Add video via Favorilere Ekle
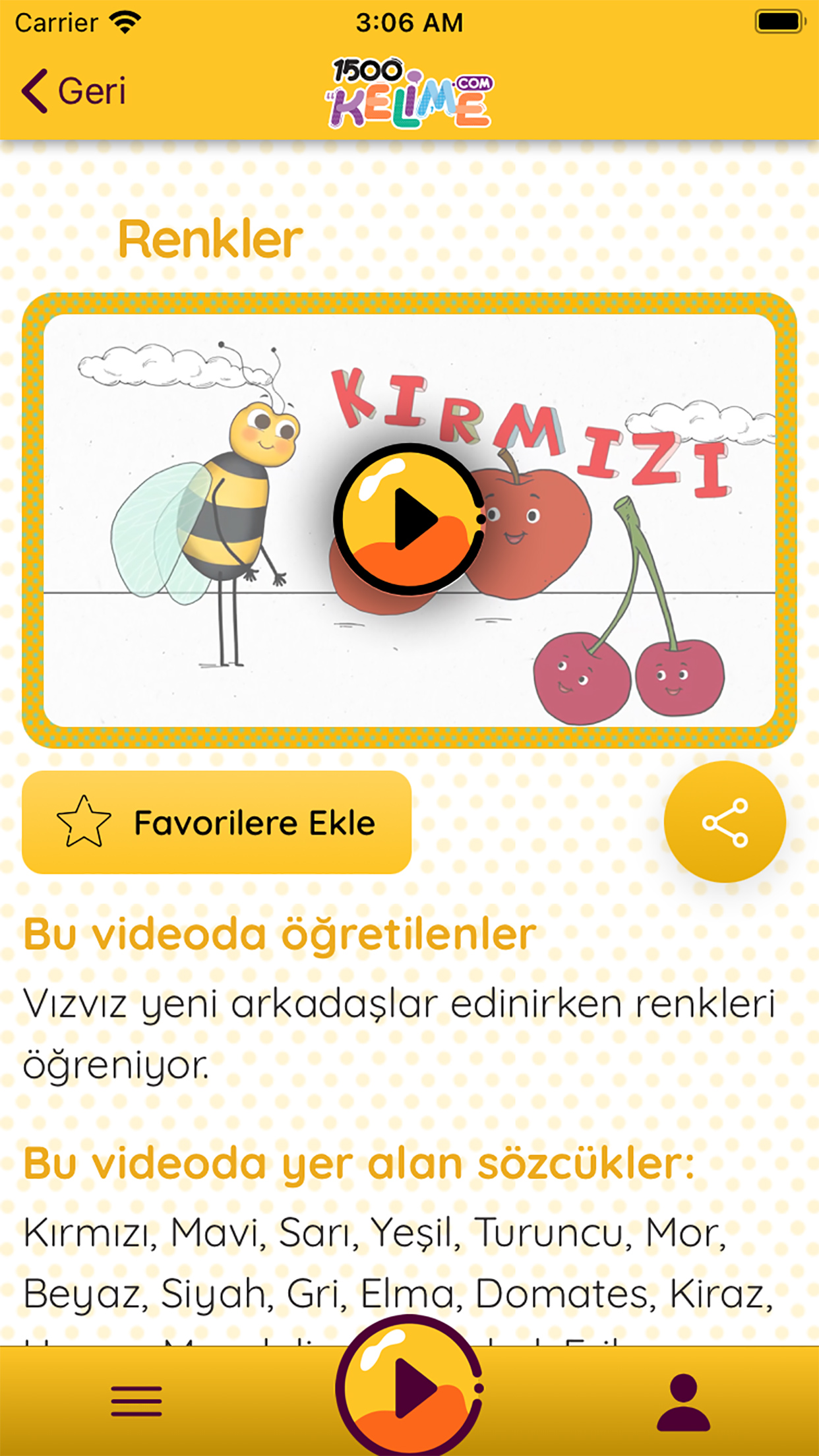Image resolution: width=819 pixels, height=1456 pixels. coord(217,822)
